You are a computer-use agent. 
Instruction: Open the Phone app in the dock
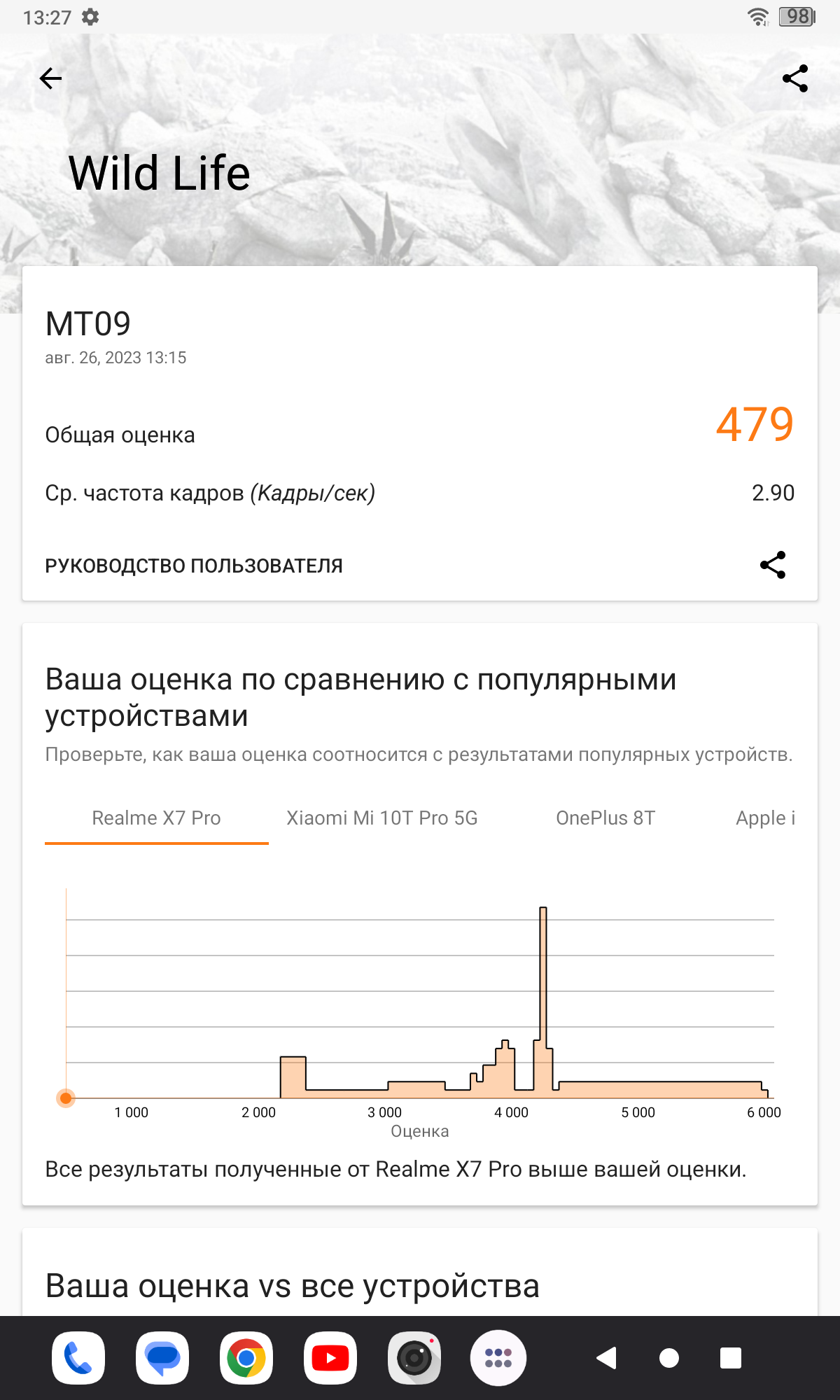click(78, 1358)
